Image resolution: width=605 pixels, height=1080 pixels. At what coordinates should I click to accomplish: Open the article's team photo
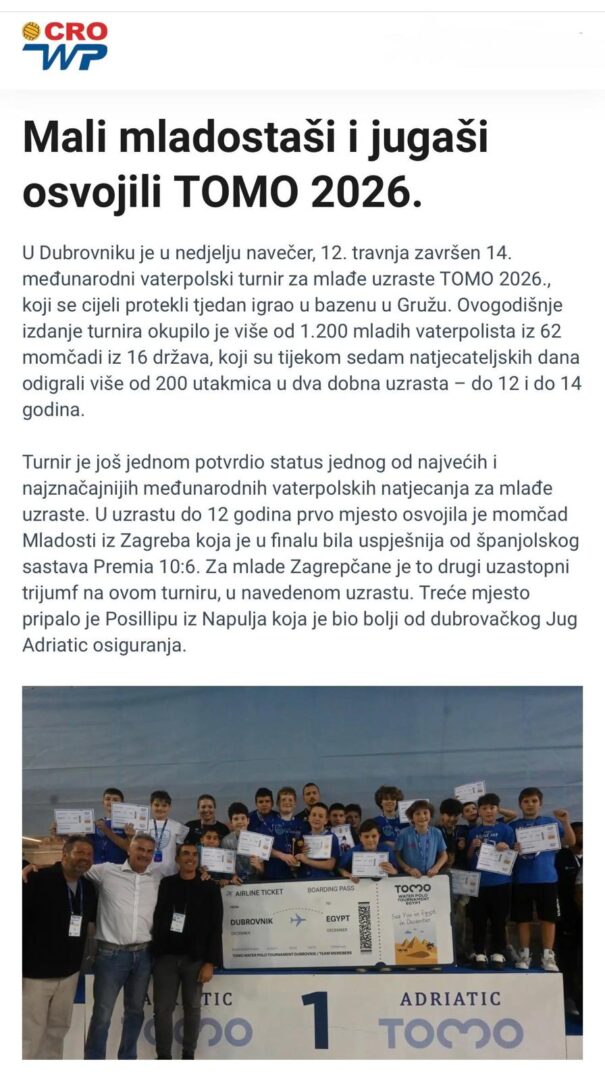click(x=302, y=870)
